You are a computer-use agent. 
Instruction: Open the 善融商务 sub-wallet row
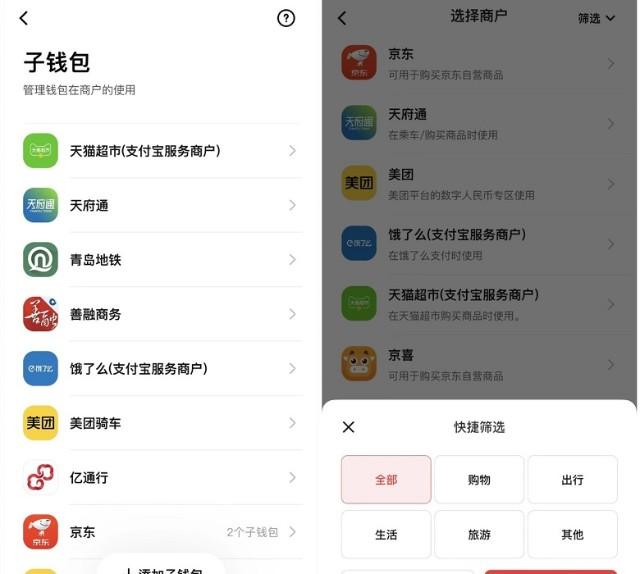tap(160, 314)
